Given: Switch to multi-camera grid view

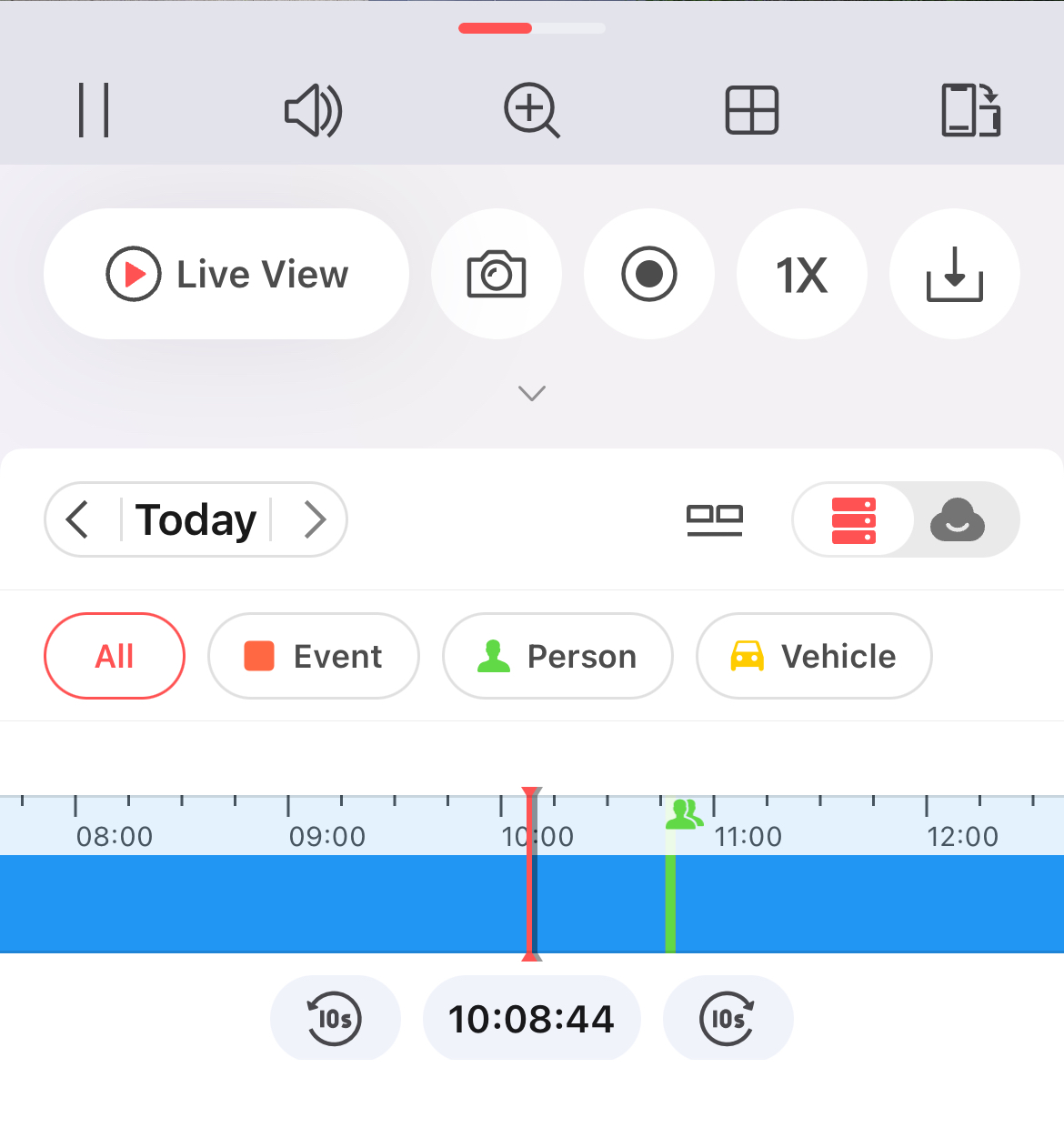Looking at the screenshot, I should (x=751, y=110).
